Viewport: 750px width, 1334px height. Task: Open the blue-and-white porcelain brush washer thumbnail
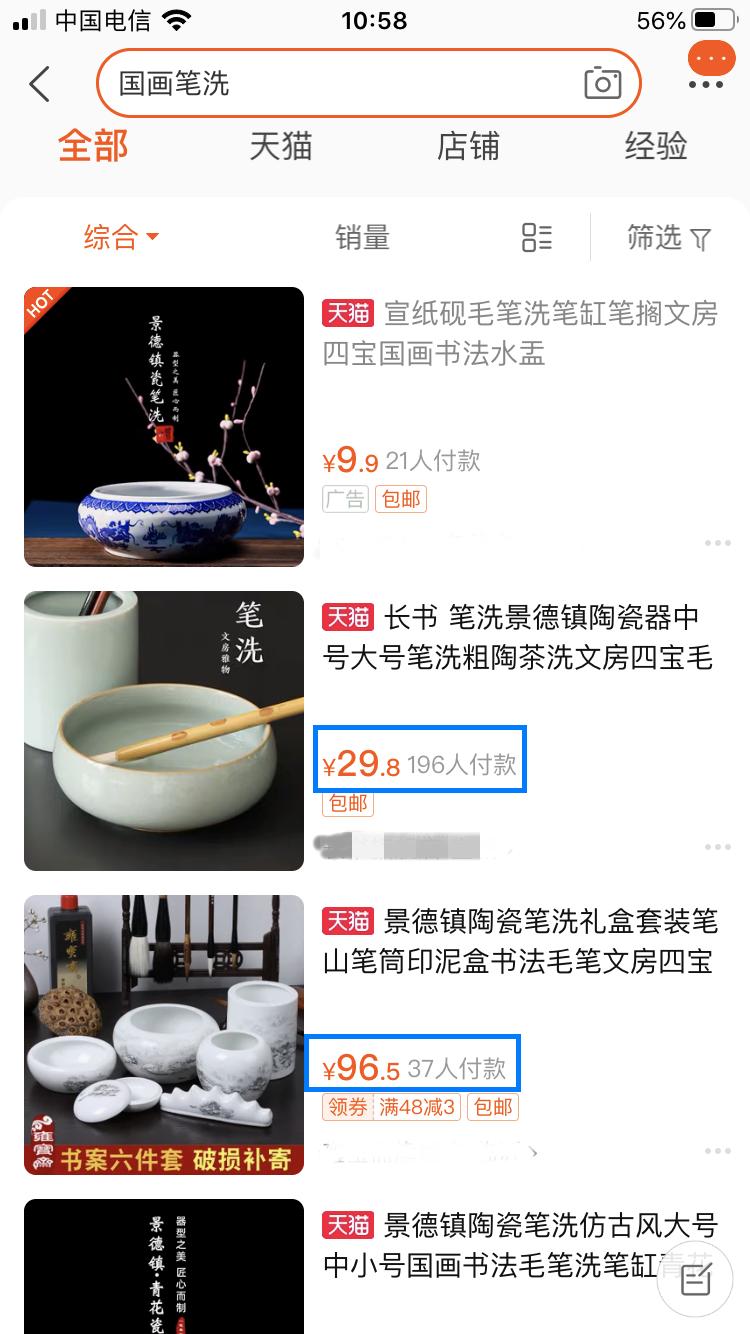pos(163,427)
